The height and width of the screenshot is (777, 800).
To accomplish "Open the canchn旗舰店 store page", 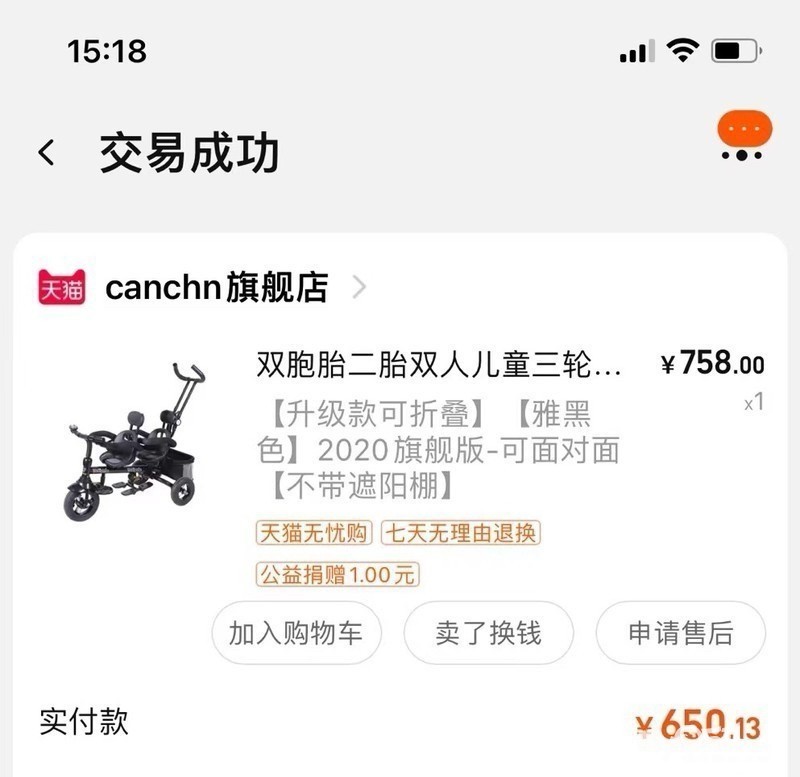I will [x=216, y=288].
